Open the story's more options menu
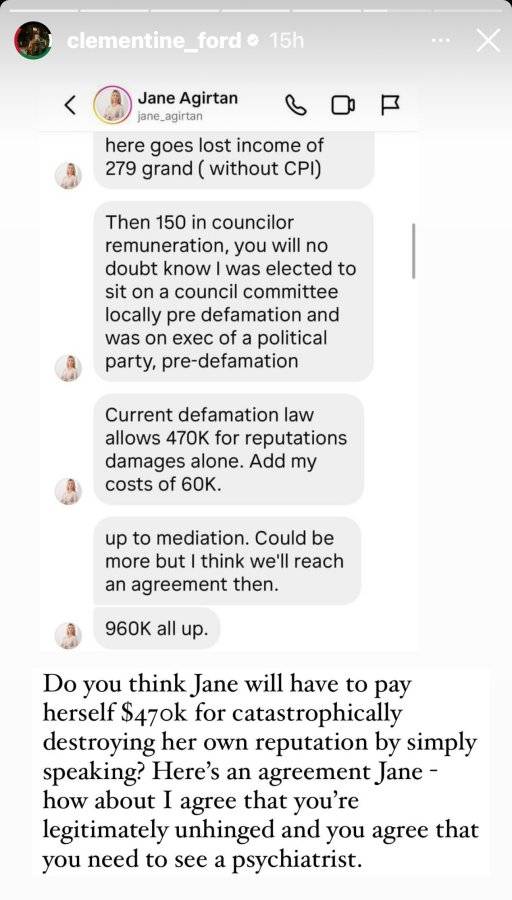The image size is (512, 900). pyautogui.click(x=441, y=41)
